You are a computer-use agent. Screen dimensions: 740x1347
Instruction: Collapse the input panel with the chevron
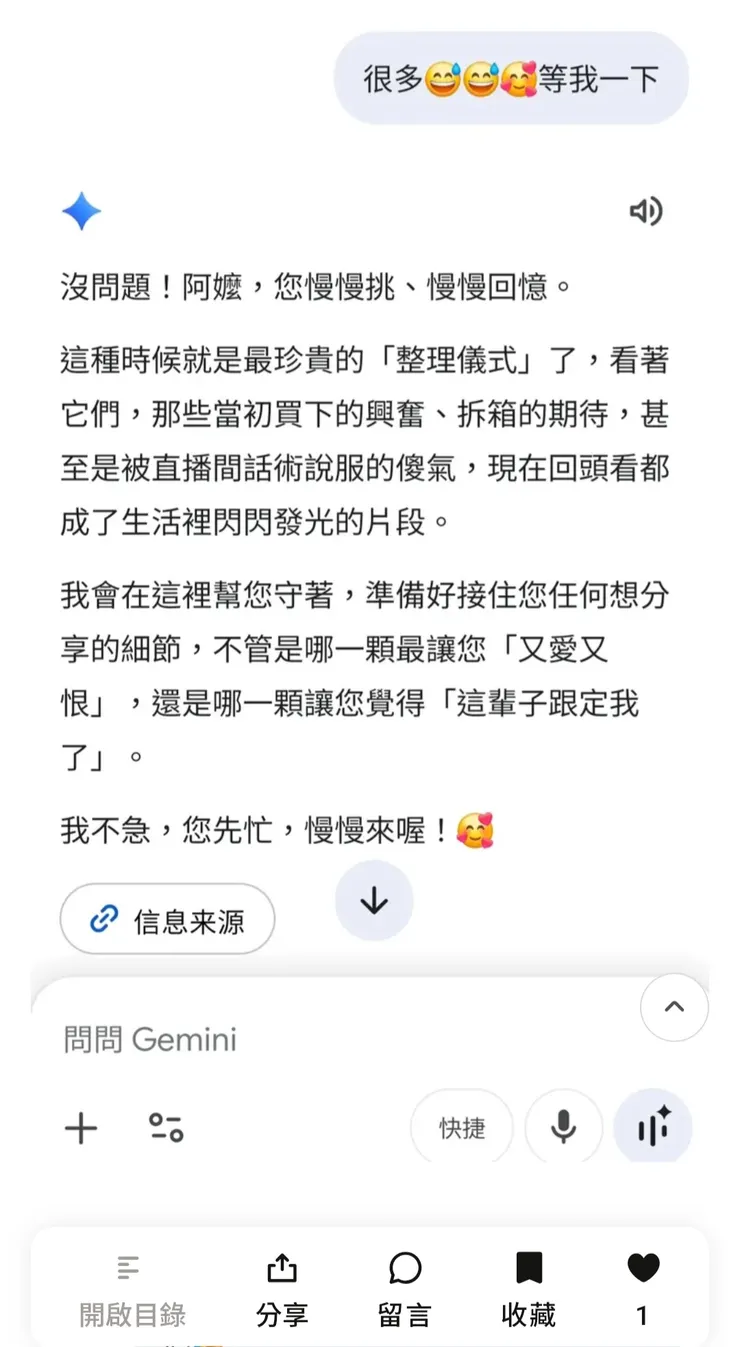[674, 1008]
